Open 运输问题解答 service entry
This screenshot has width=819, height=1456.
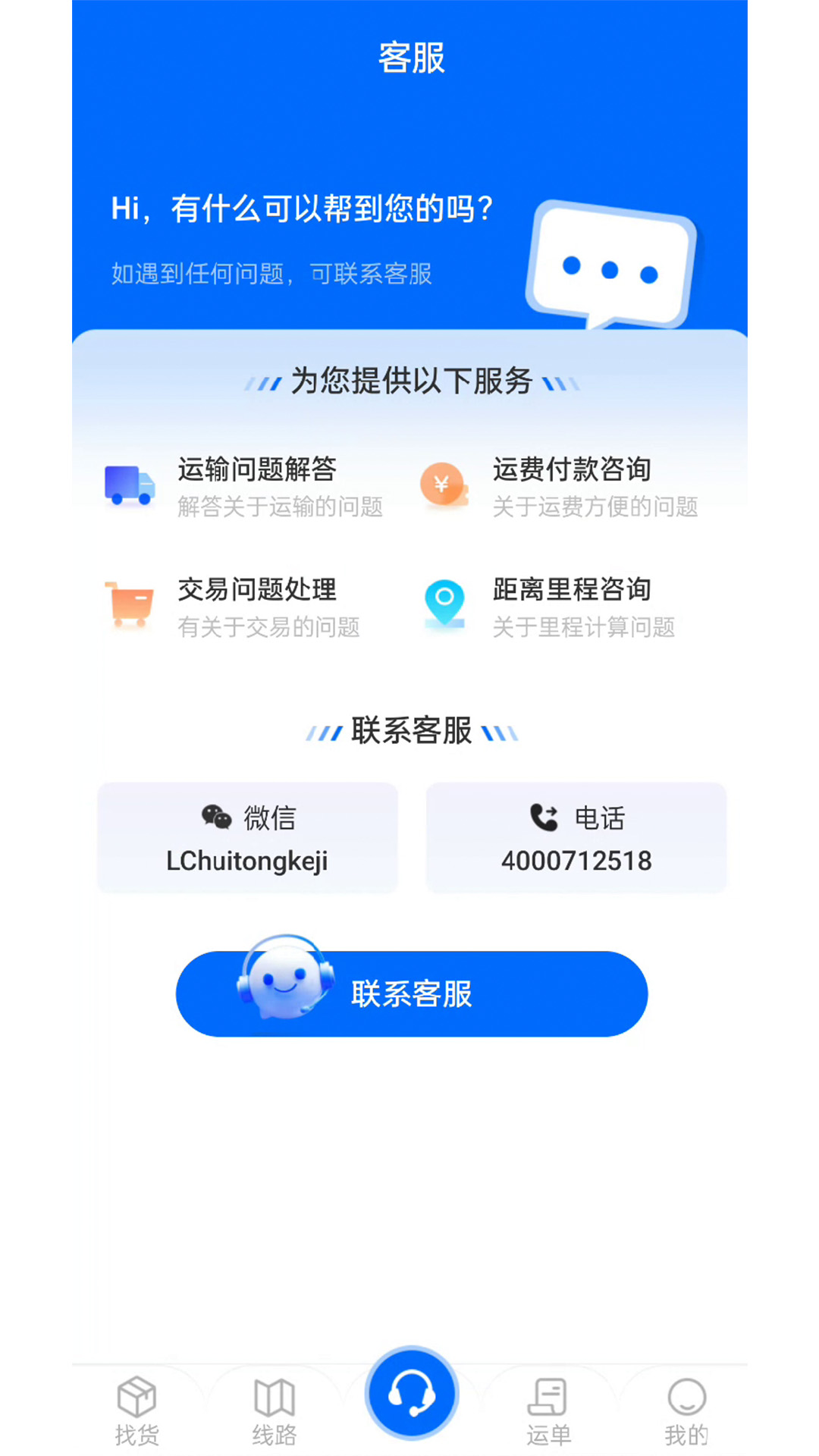click(243, 485)
